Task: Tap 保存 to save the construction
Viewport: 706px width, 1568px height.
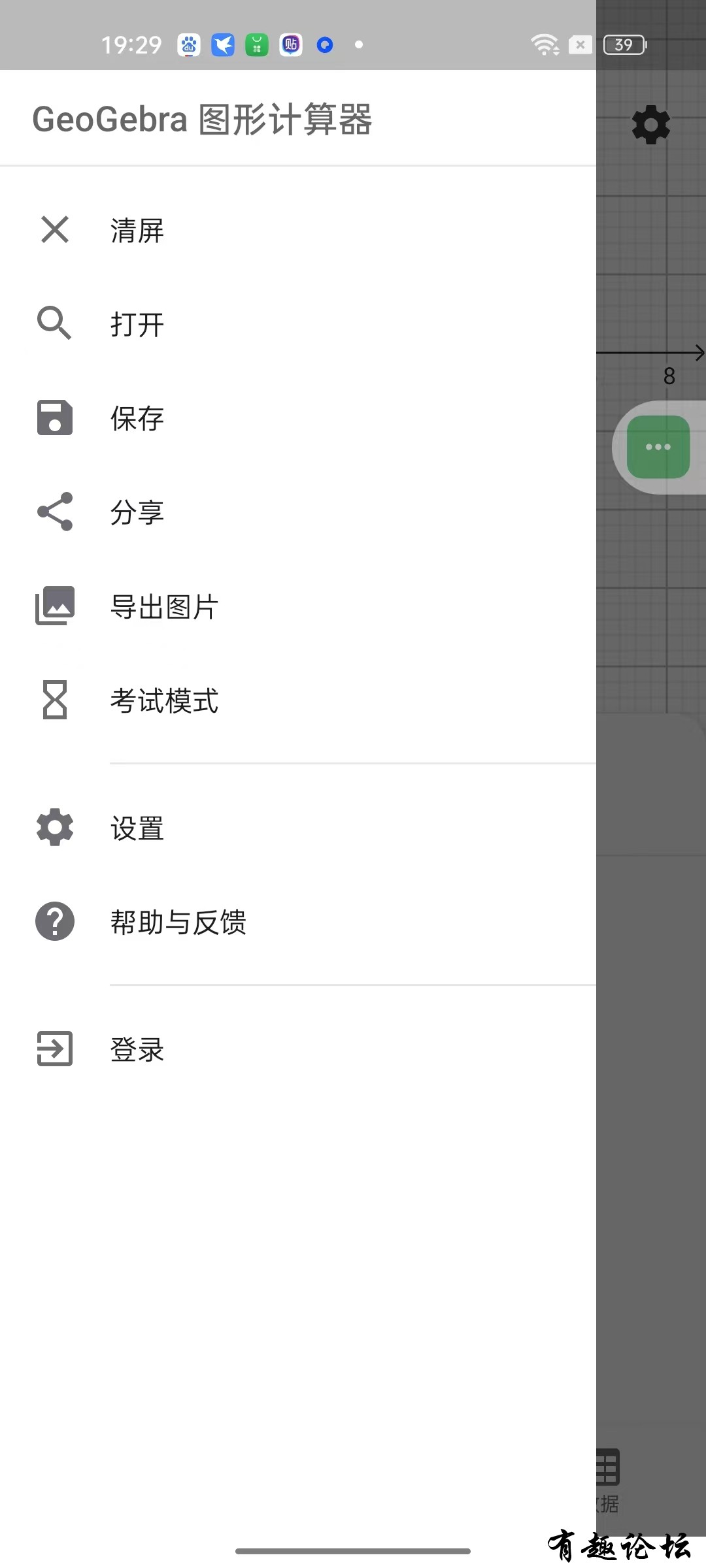Action: 137,419
